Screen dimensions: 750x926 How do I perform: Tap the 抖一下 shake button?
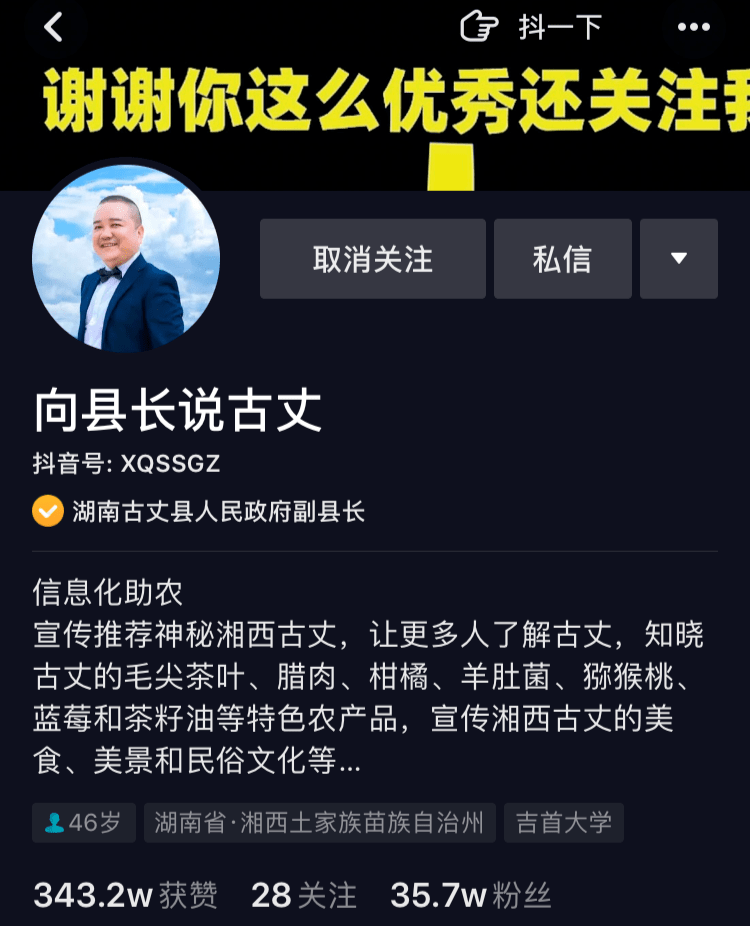coord(532,28)
